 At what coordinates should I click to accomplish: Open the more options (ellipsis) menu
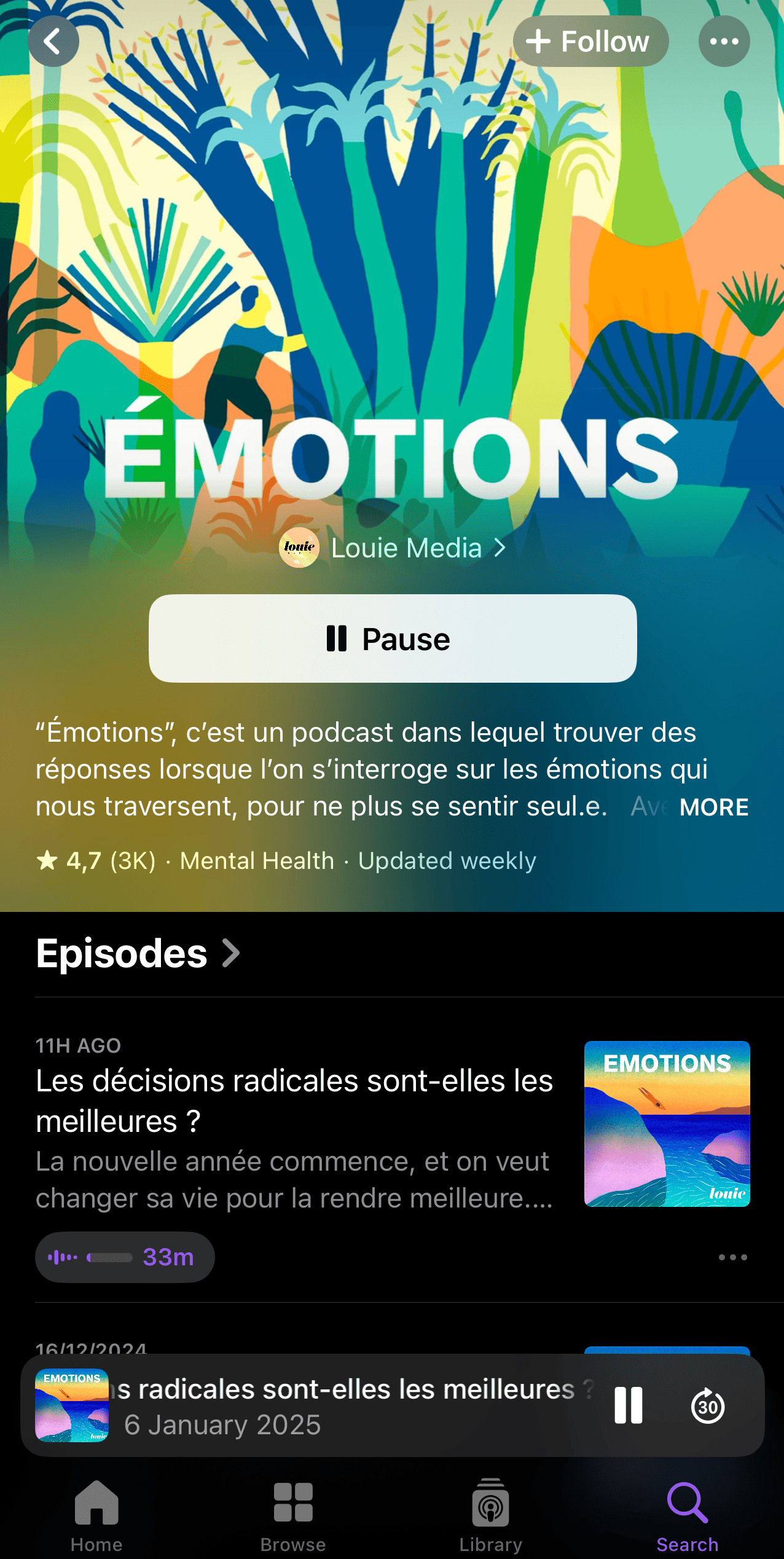(724, 41)
